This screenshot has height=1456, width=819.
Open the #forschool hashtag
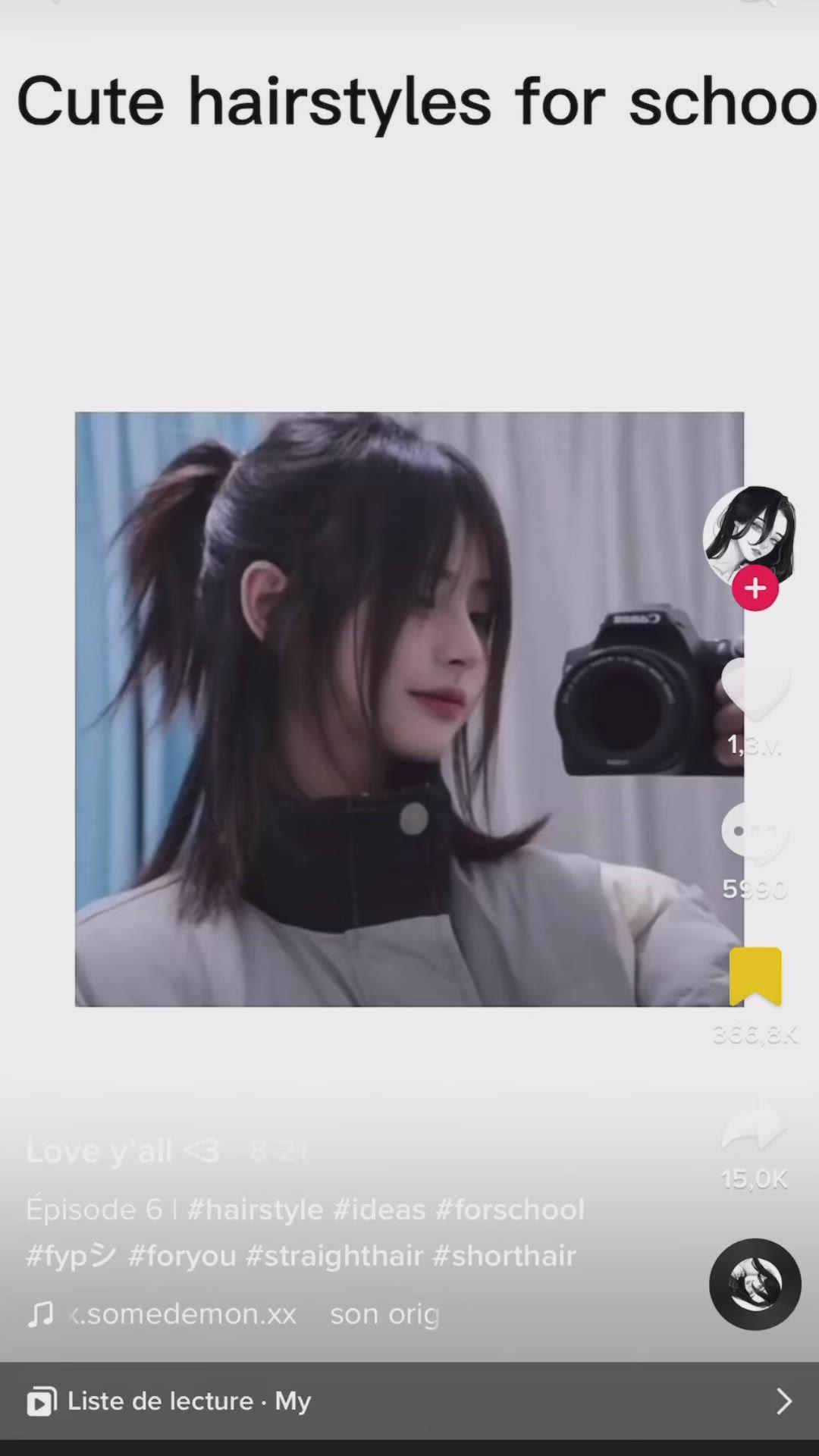tap(510, 1210)
